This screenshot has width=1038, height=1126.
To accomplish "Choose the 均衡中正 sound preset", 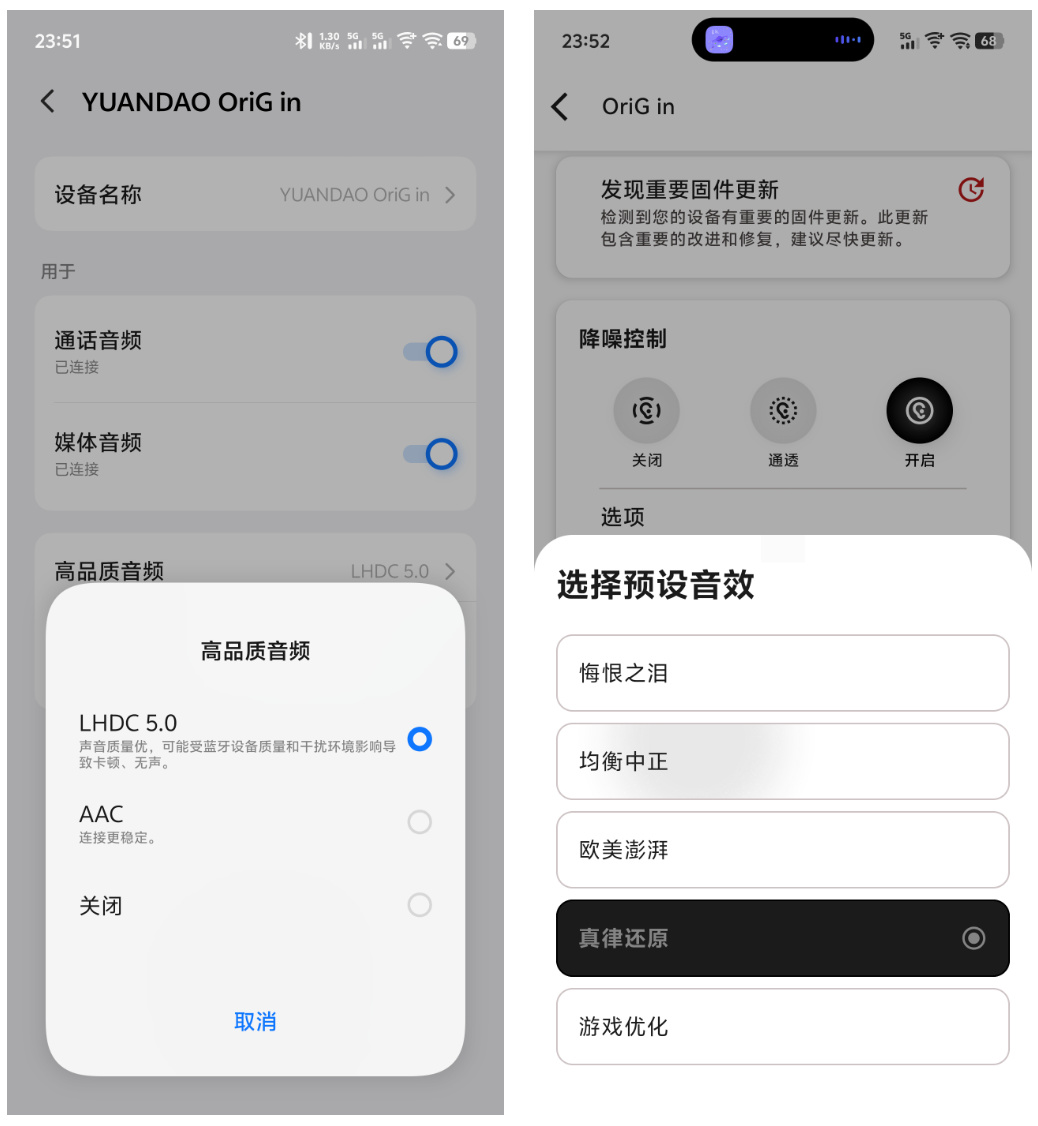I will [782, 761].
